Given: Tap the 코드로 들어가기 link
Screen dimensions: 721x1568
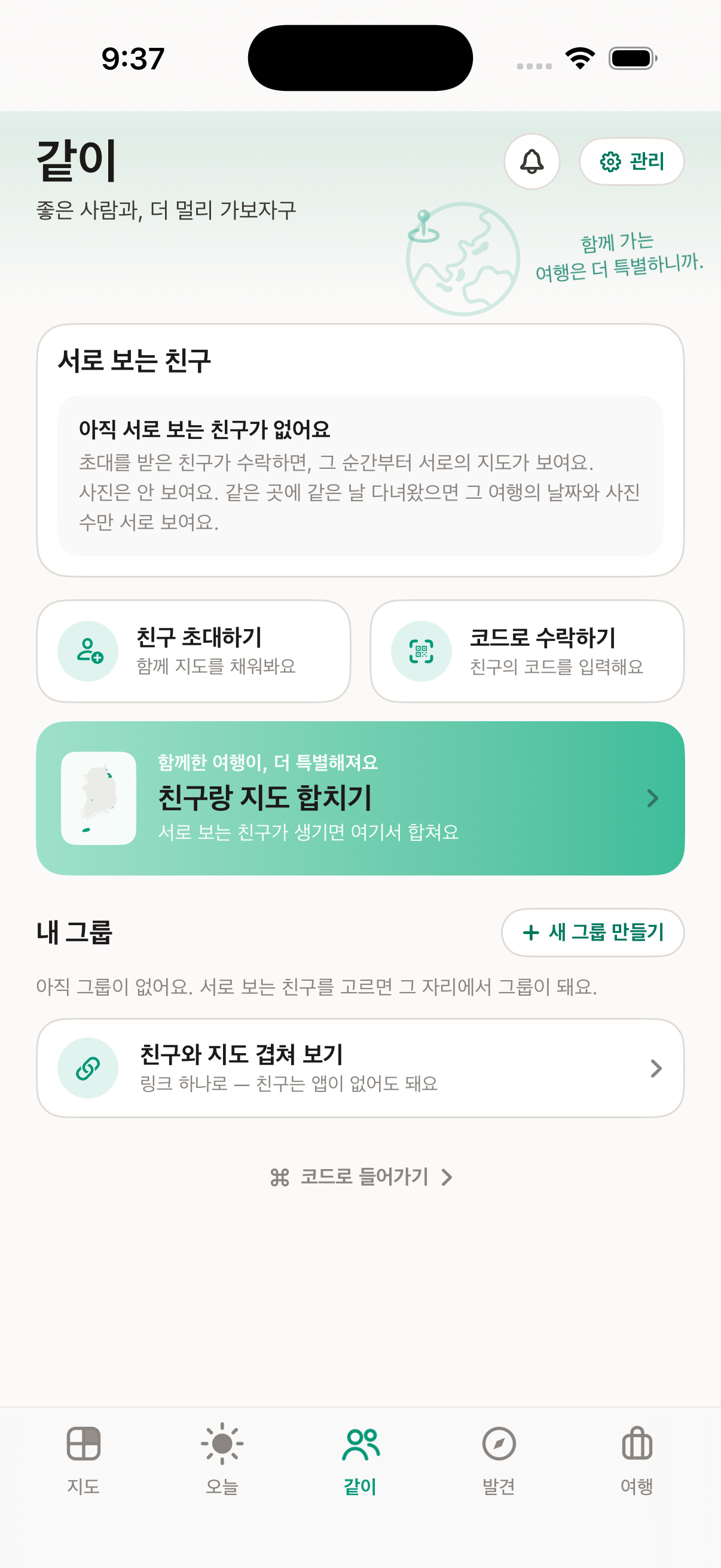Looking at the screenshot, I should click(x=362, y=1177).
